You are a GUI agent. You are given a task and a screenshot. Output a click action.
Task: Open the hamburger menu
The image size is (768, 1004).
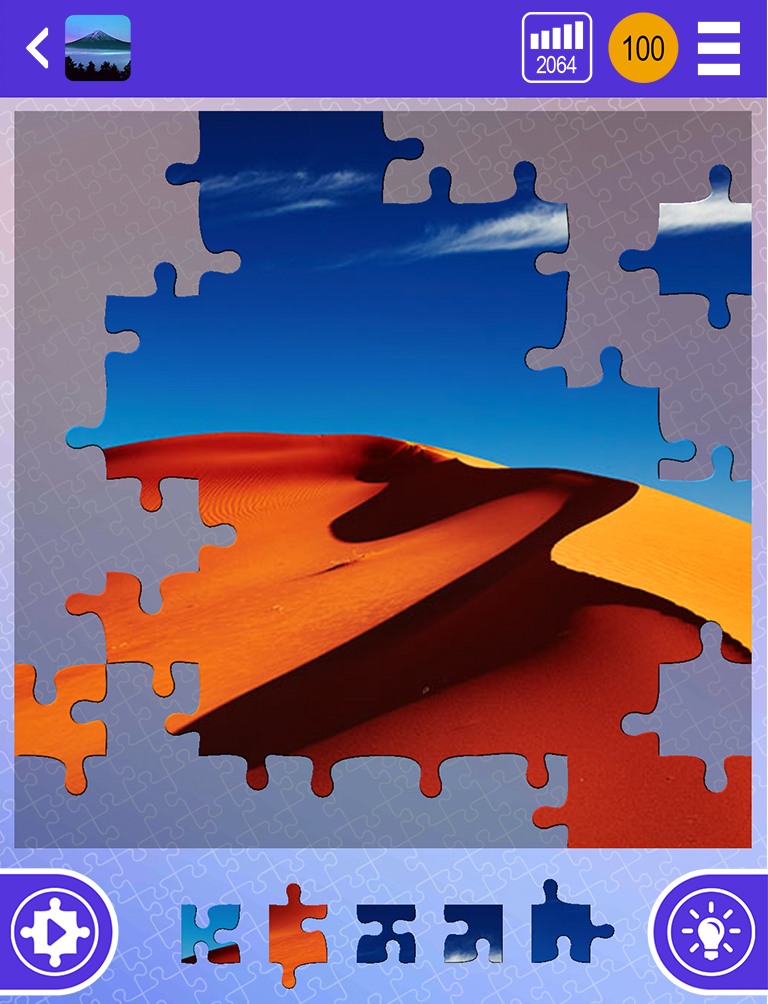718,48
